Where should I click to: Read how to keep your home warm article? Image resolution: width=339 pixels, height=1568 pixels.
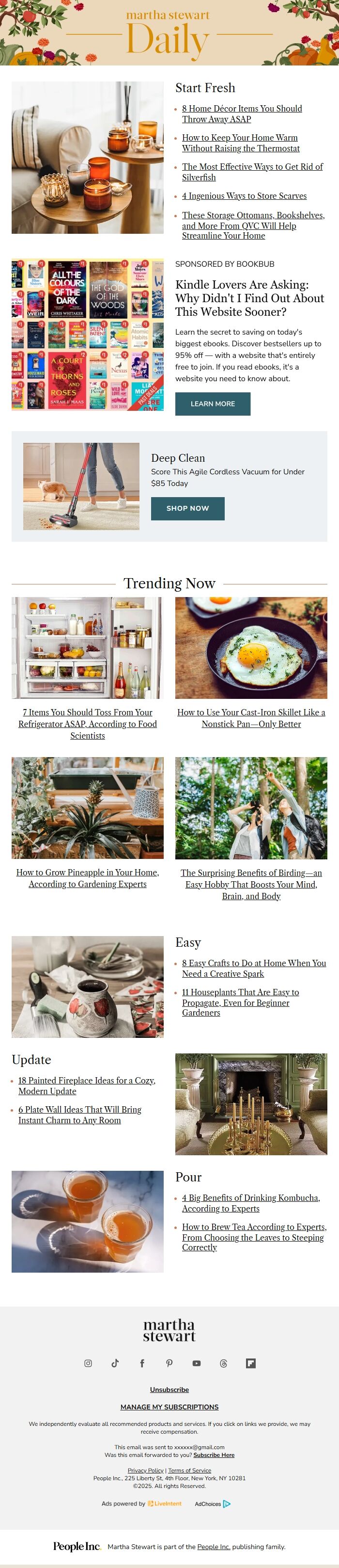pos(241,143)
